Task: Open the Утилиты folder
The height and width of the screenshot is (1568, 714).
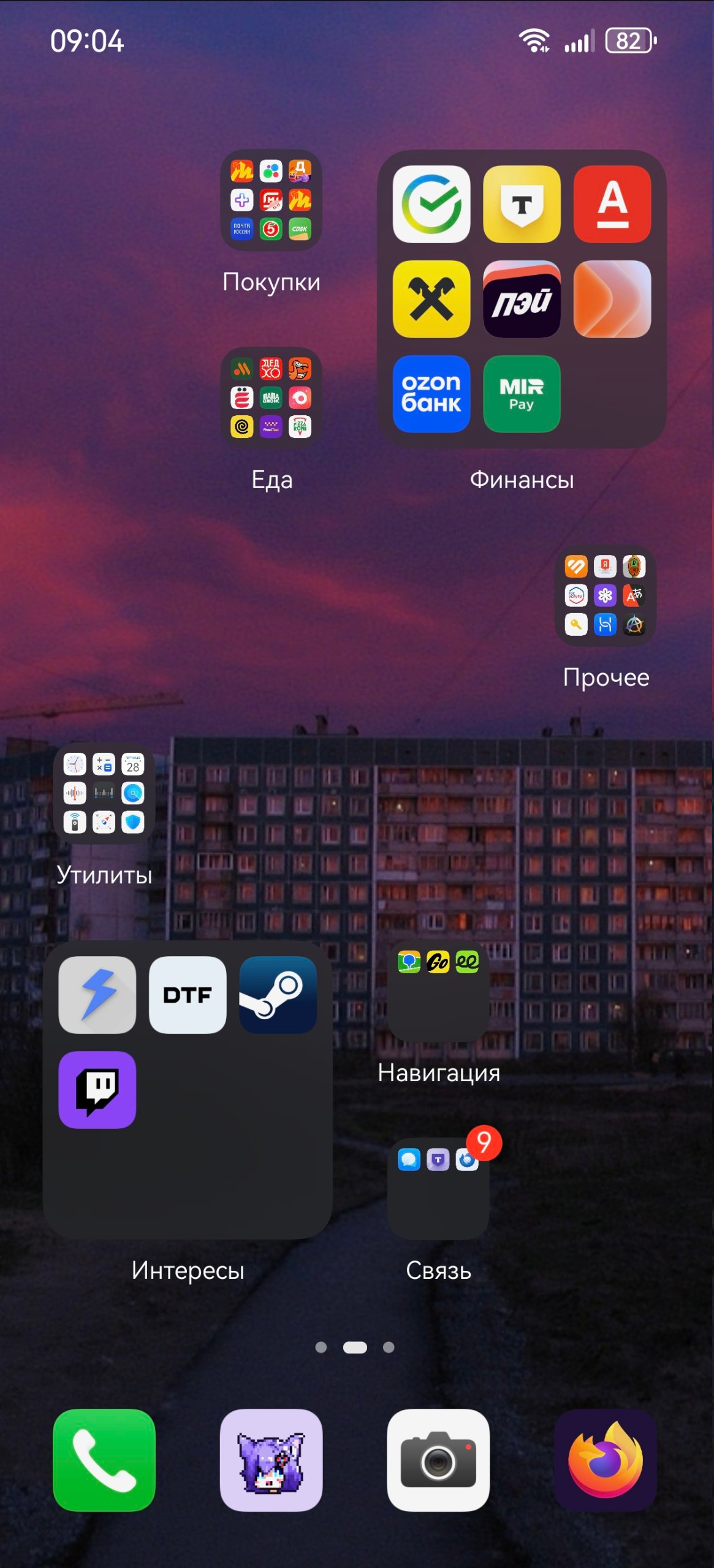Action: click(x=104, y=794)
